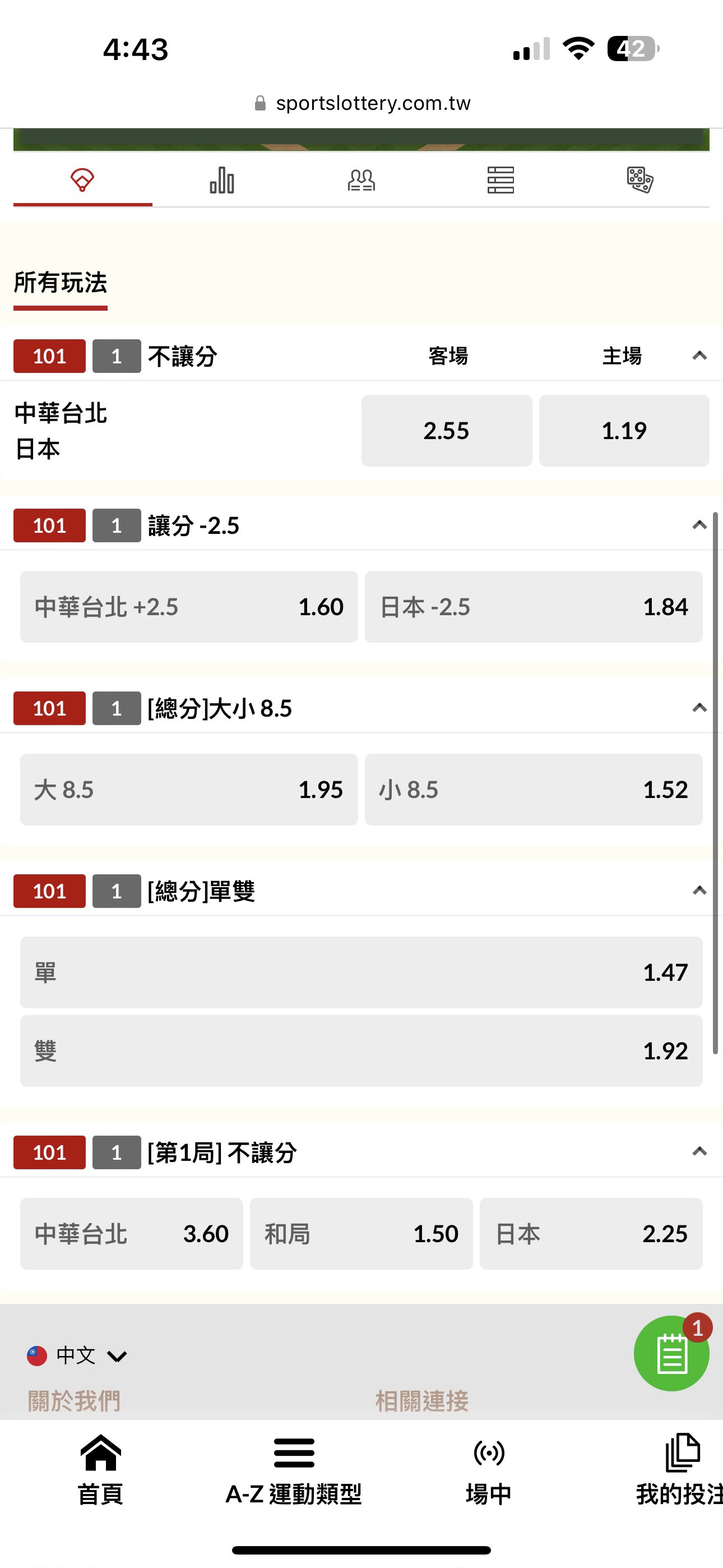Select away odds 2.55 for 不讓分
723x1568 pixels.
446,430
